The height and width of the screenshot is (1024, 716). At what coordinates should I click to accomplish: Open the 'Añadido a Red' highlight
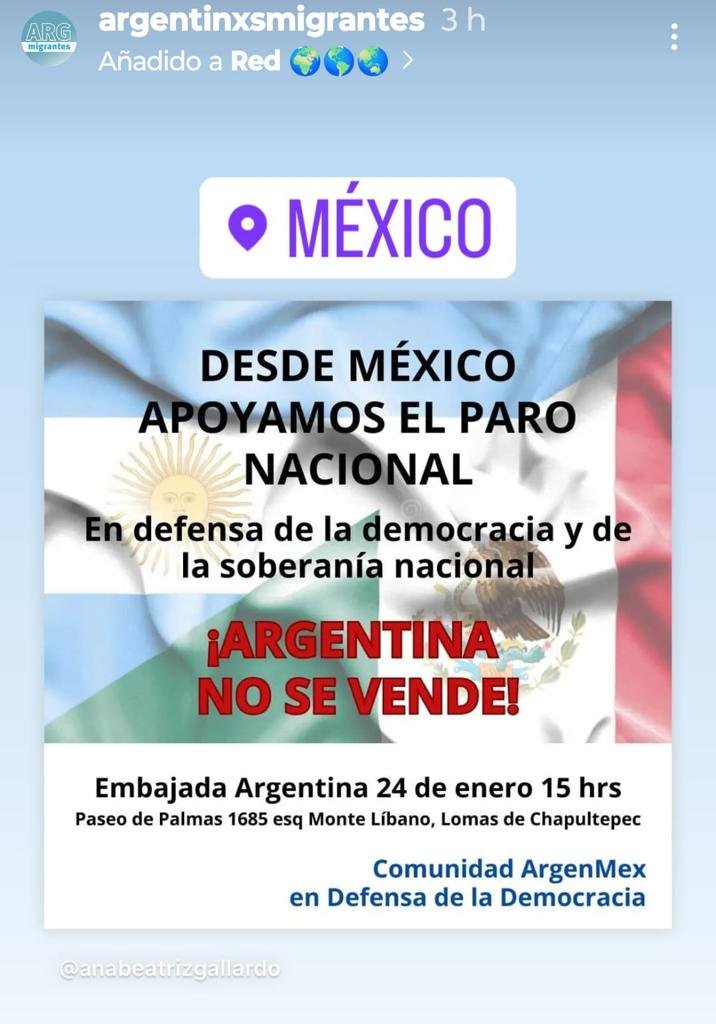click(254, 61)
